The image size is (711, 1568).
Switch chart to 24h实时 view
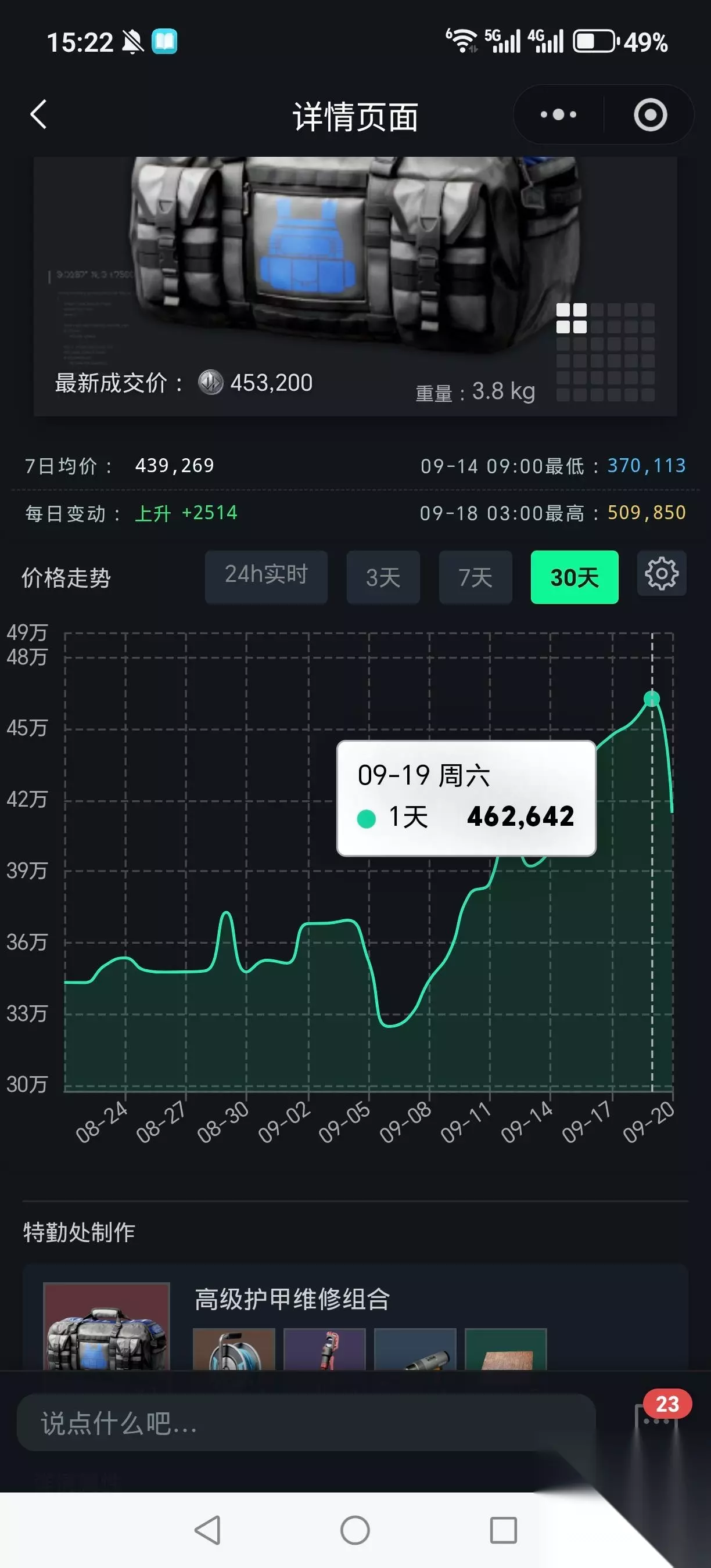tap(266, 577)
